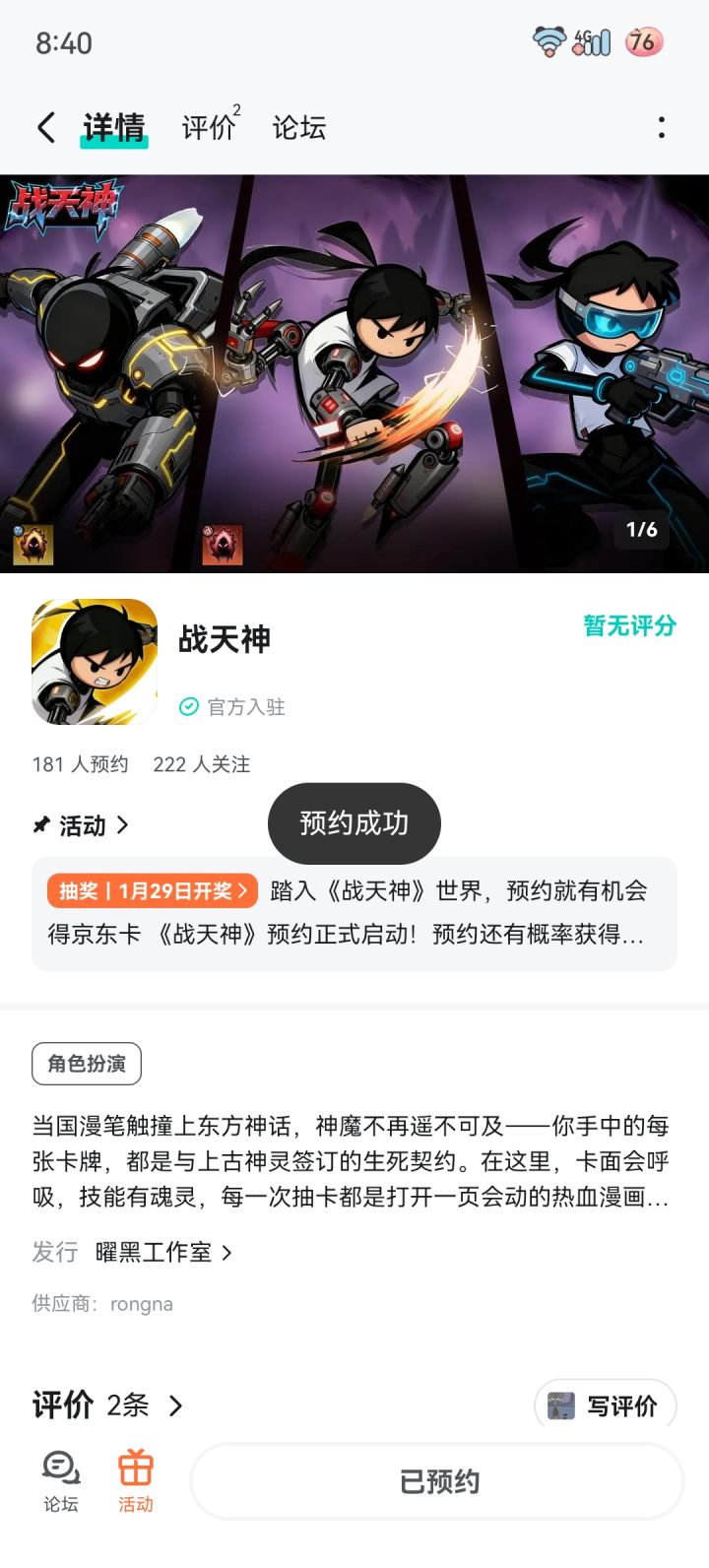Tap the 暂无评分 rating link

coord(627,625)
